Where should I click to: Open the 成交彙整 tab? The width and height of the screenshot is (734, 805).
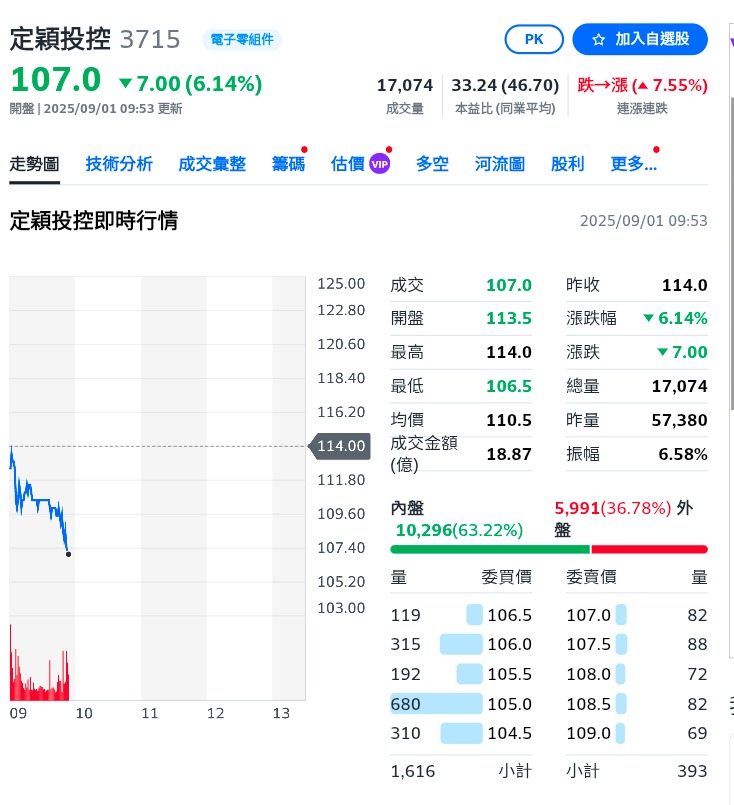tap(212, 164)
